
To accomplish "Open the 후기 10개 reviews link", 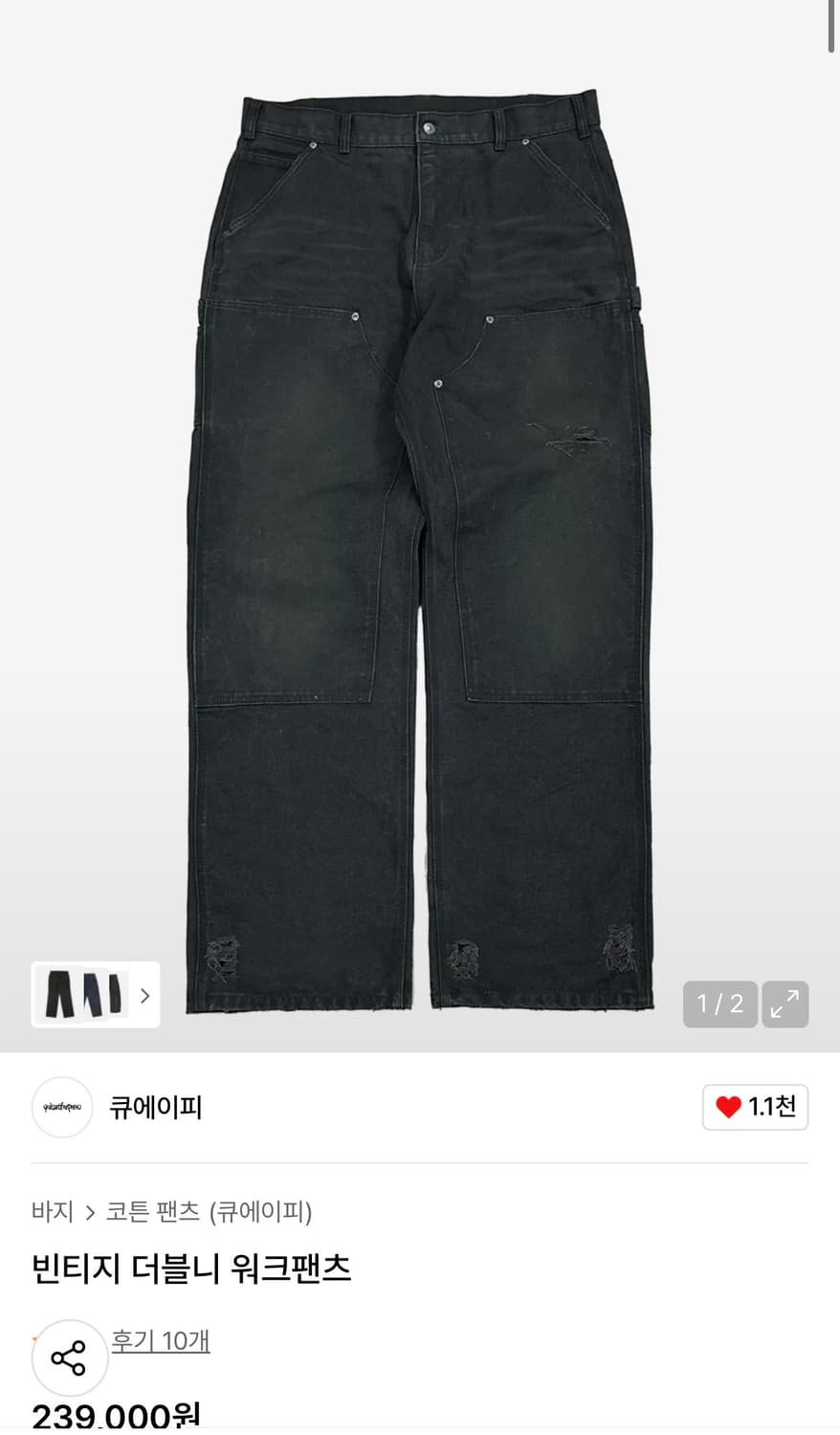I will coord(161,1341).
